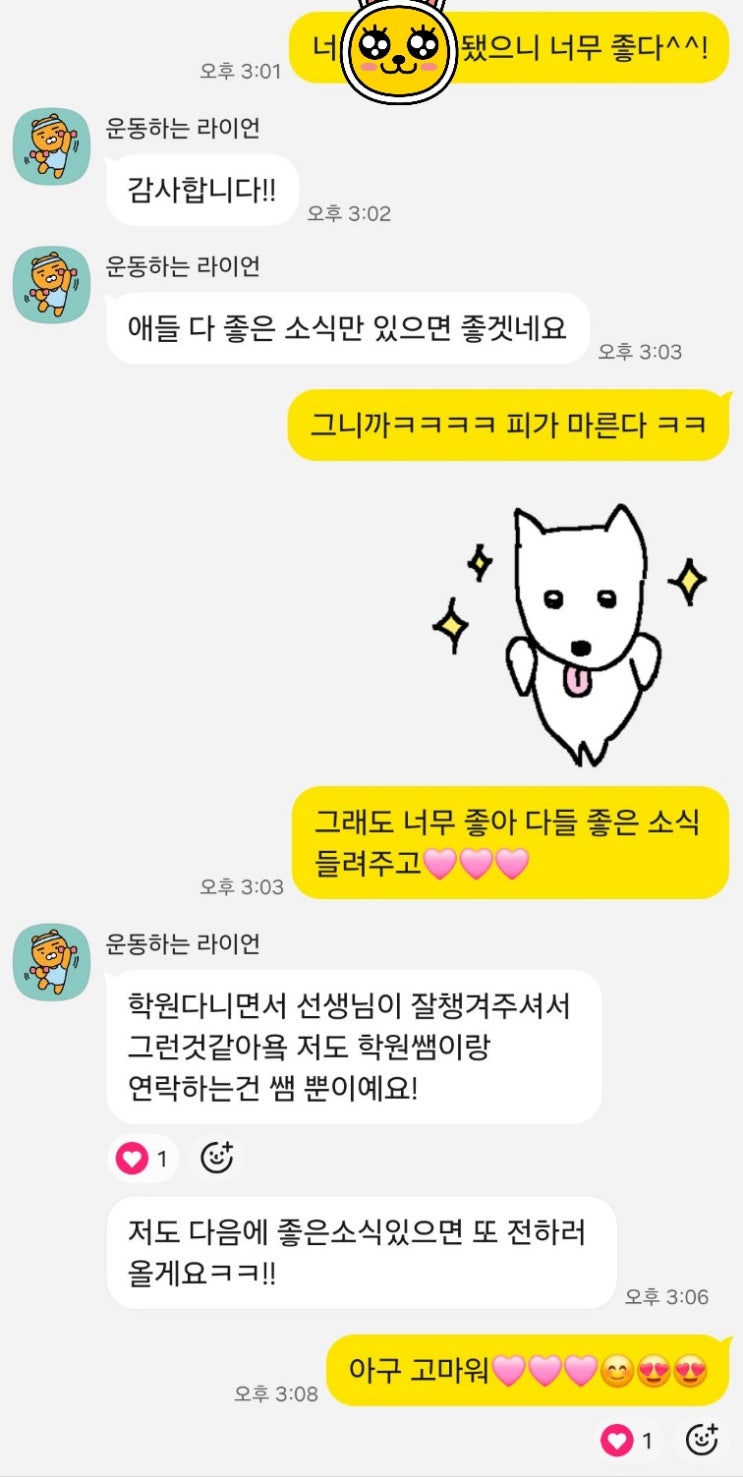The height and width of the screenshot is (1477, 743).
Task: Add emoji reaction to 학원다니면서 message
Action: pos(217,1158)
